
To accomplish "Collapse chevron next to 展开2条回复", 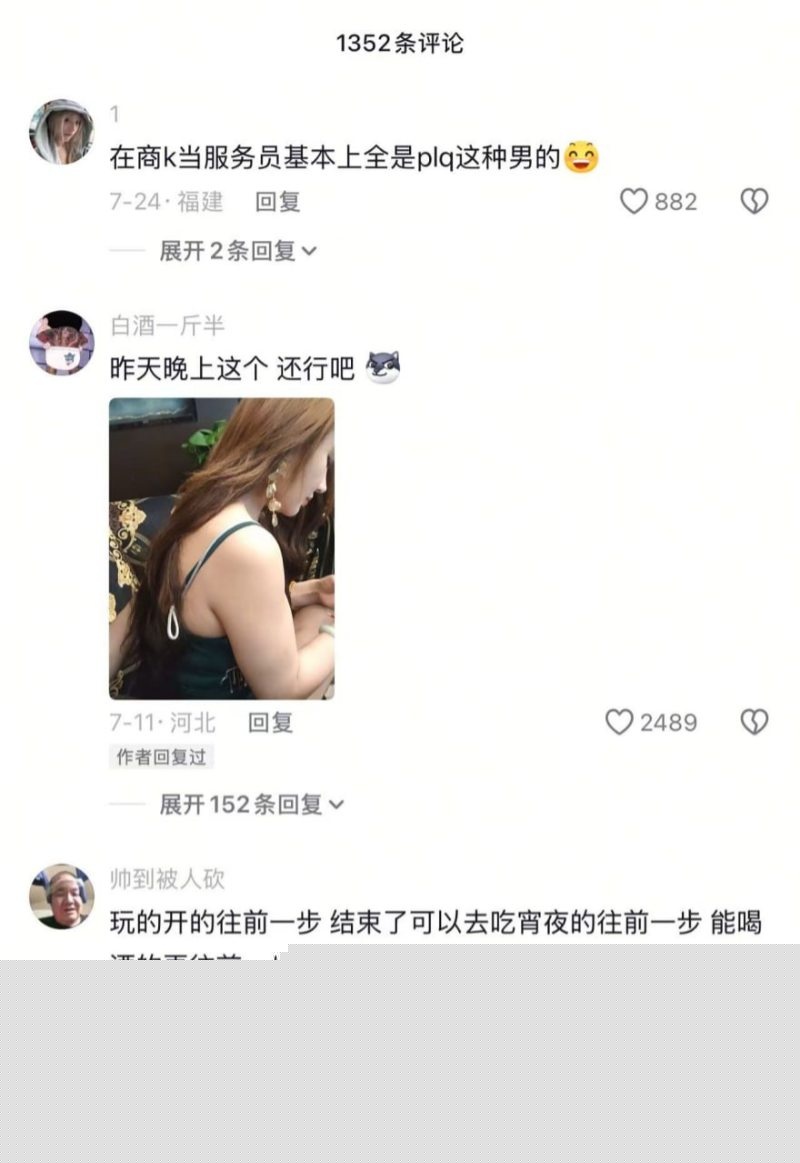I will [x=312, y=252].
